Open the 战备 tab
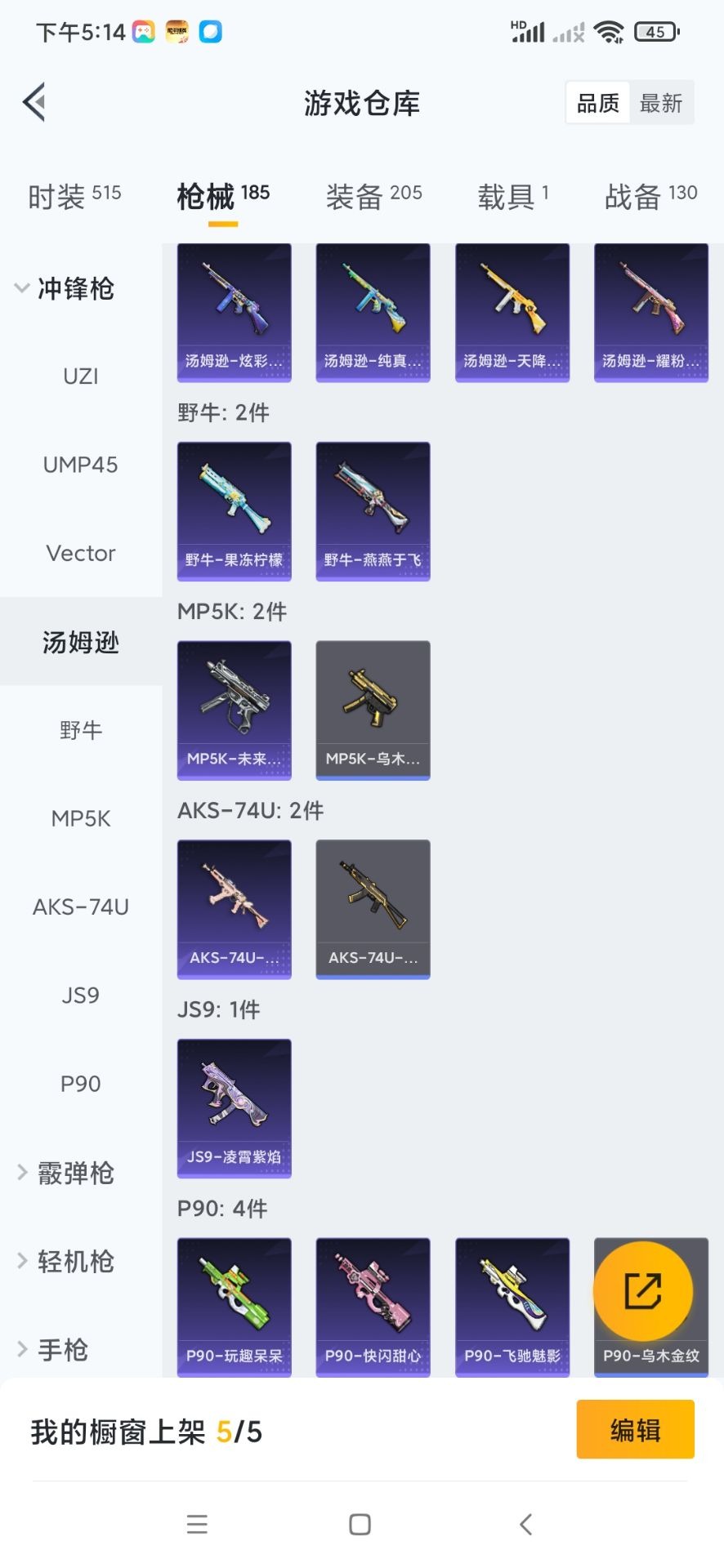This screenshot has height=1568, width=724. (x=650, y=196)
